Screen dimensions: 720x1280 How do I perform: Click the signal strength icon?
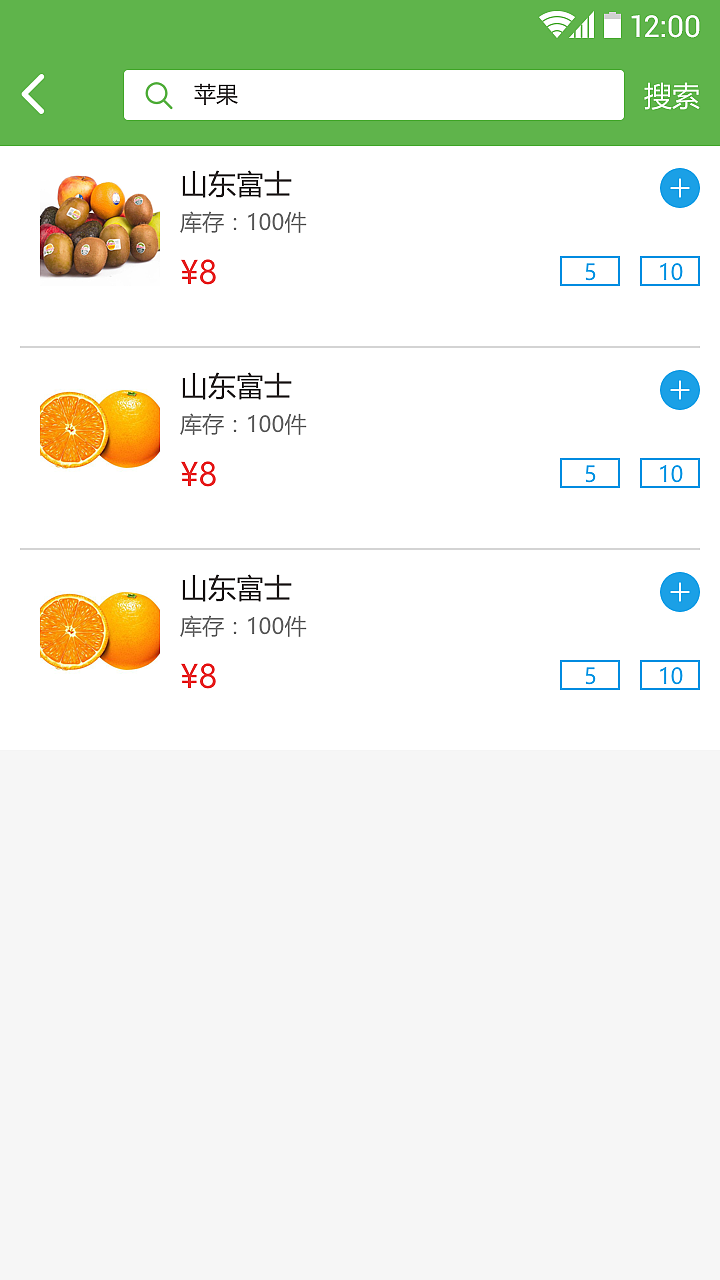click(583, 25)
